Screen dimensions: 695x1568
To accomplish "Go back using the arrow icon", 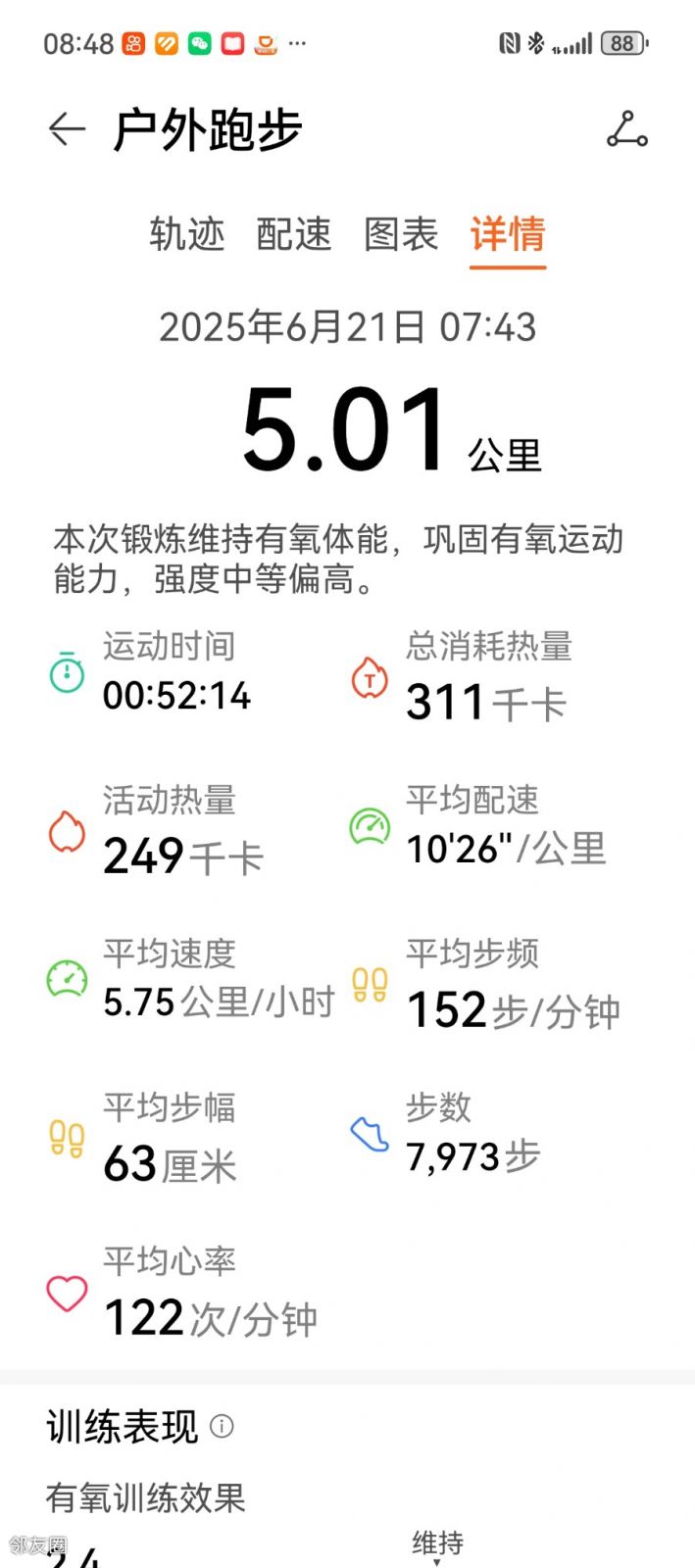I will coord(67,129).
